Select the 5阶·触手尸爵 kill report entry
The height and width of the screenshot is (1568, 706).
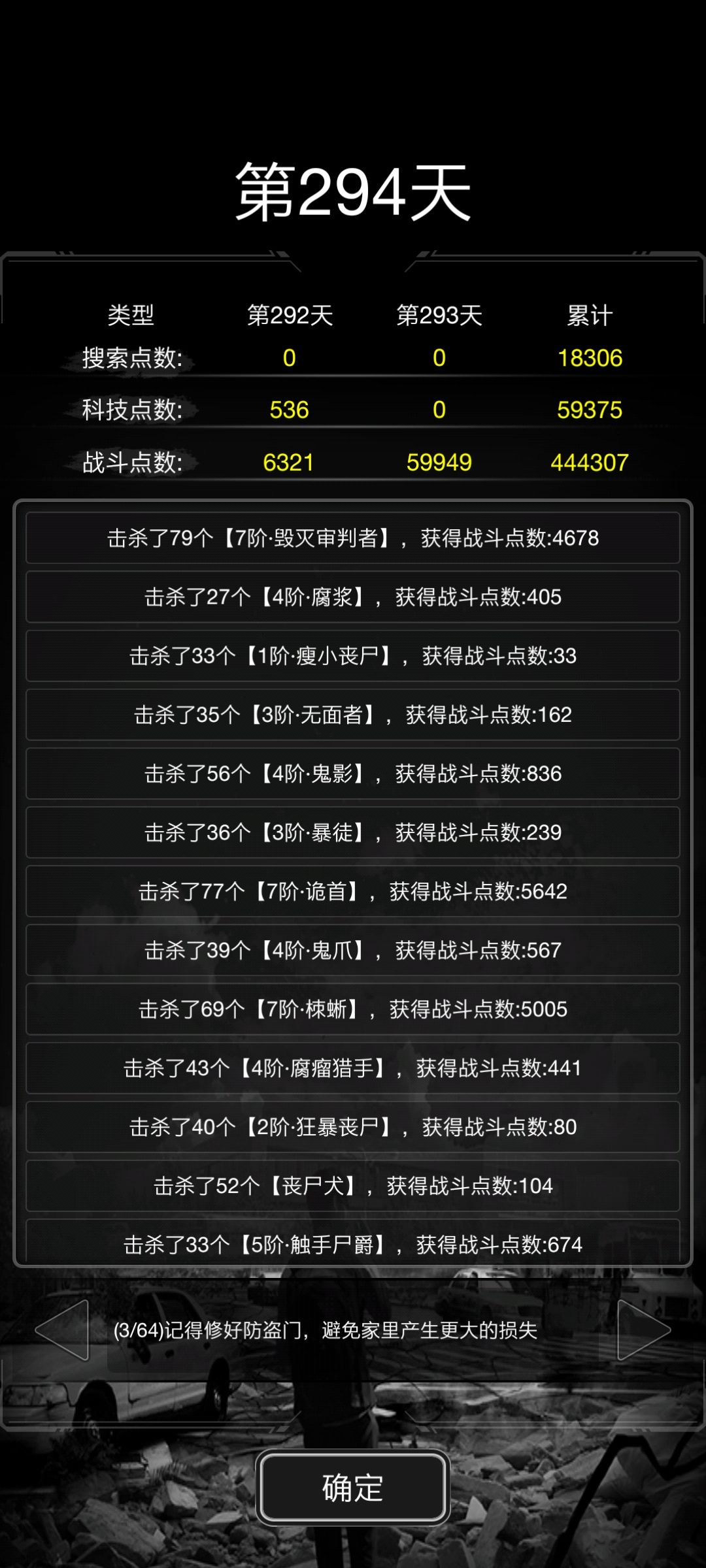pos(353,1244)
